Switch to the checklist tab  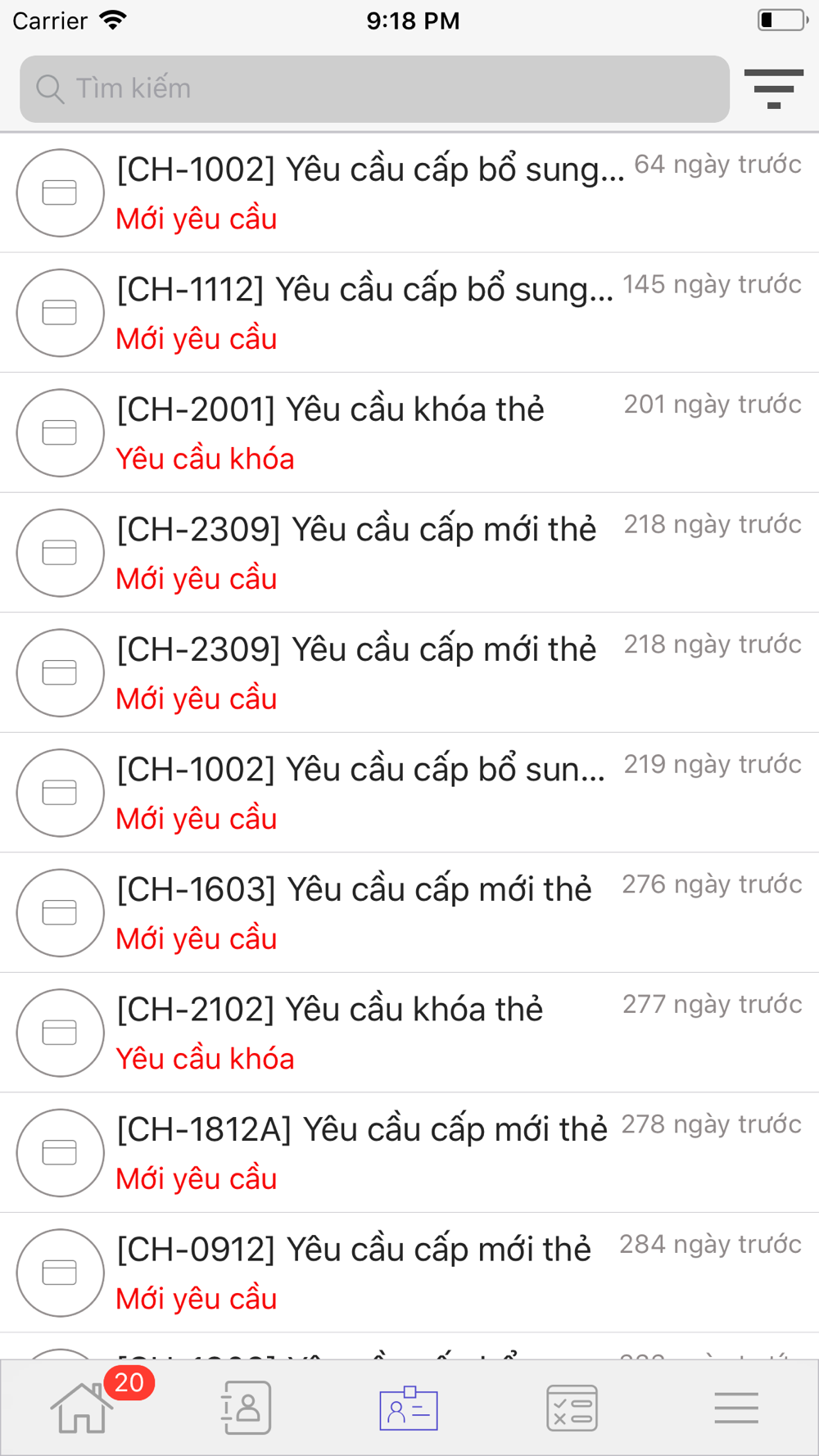pyautogui.click(x=572, y=1409)
